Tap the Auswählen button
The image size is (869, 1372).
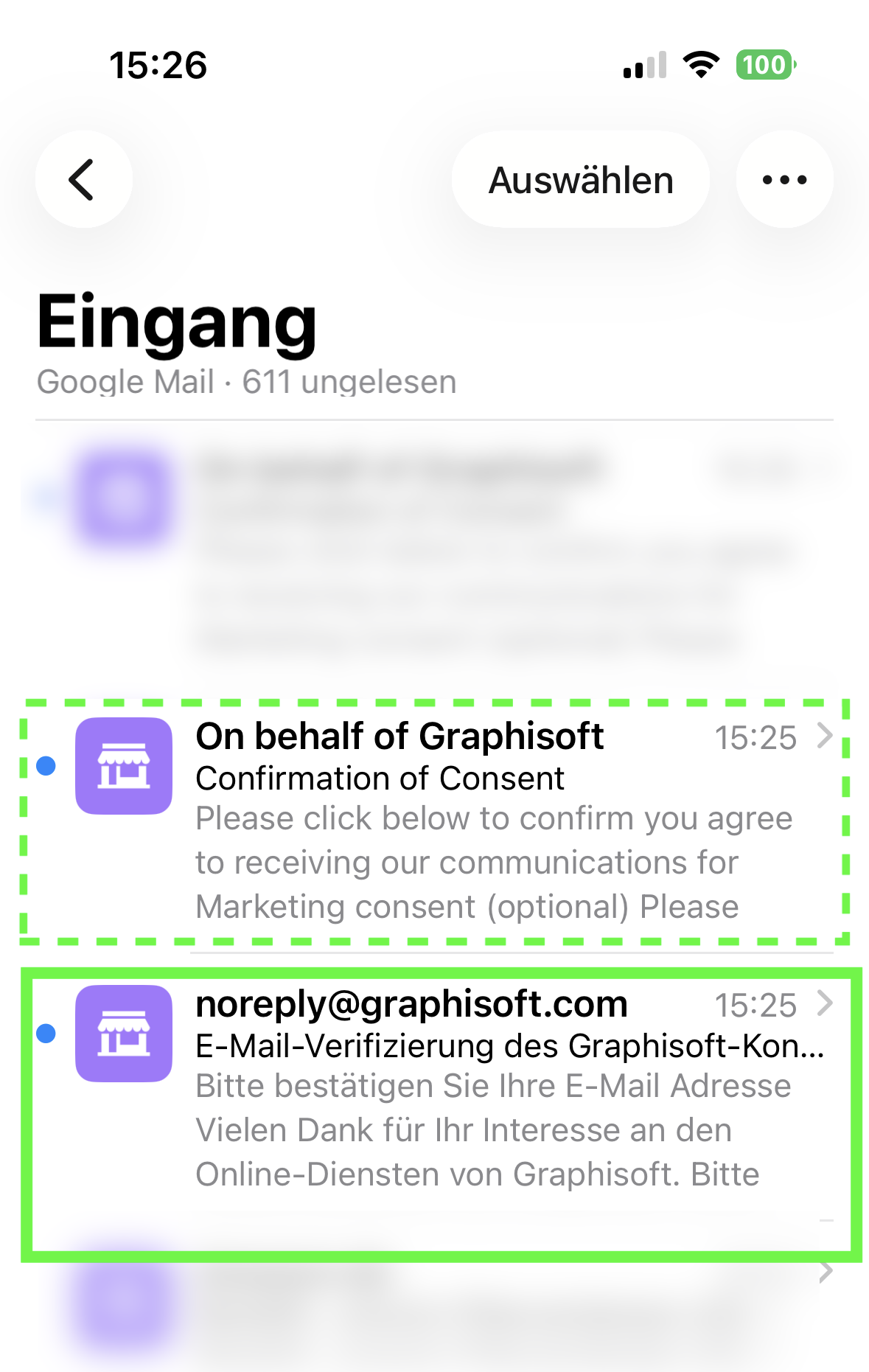[x=580, y=180]
